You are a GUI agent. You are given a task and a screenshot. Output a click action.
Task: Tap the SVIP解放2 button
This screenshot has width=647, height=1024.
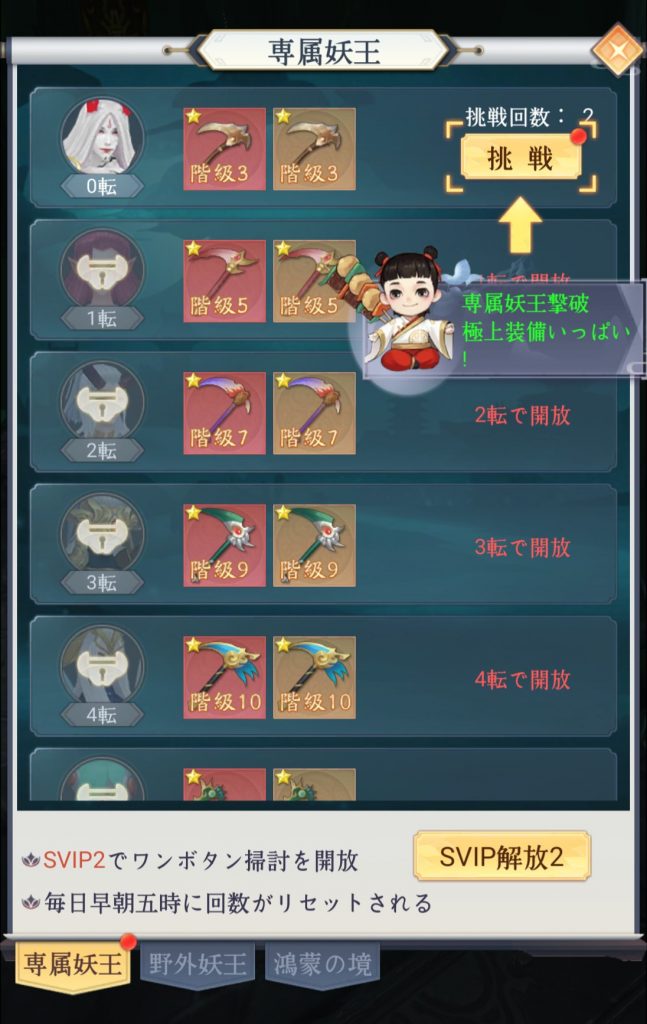(x=502, y=856)
